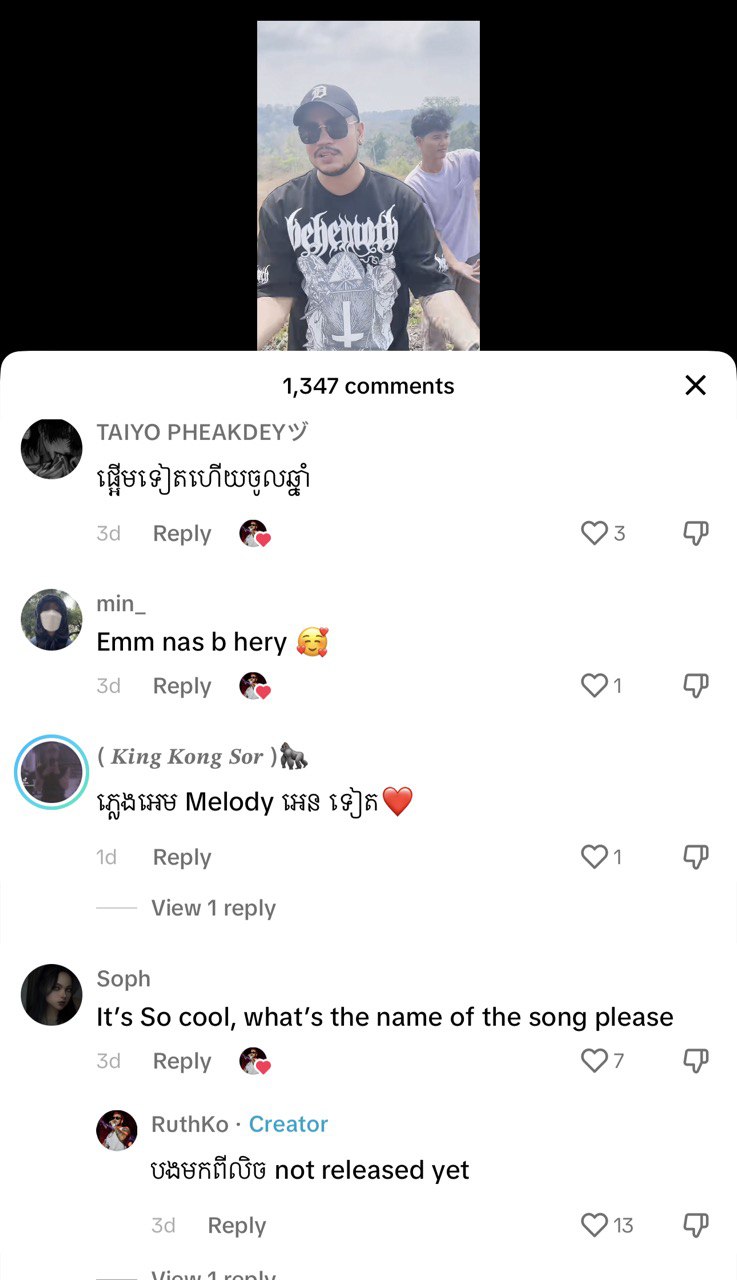Viewport: 737px width, 1280px height.
Task: Like min_'s comment
Action: (595, 685)
